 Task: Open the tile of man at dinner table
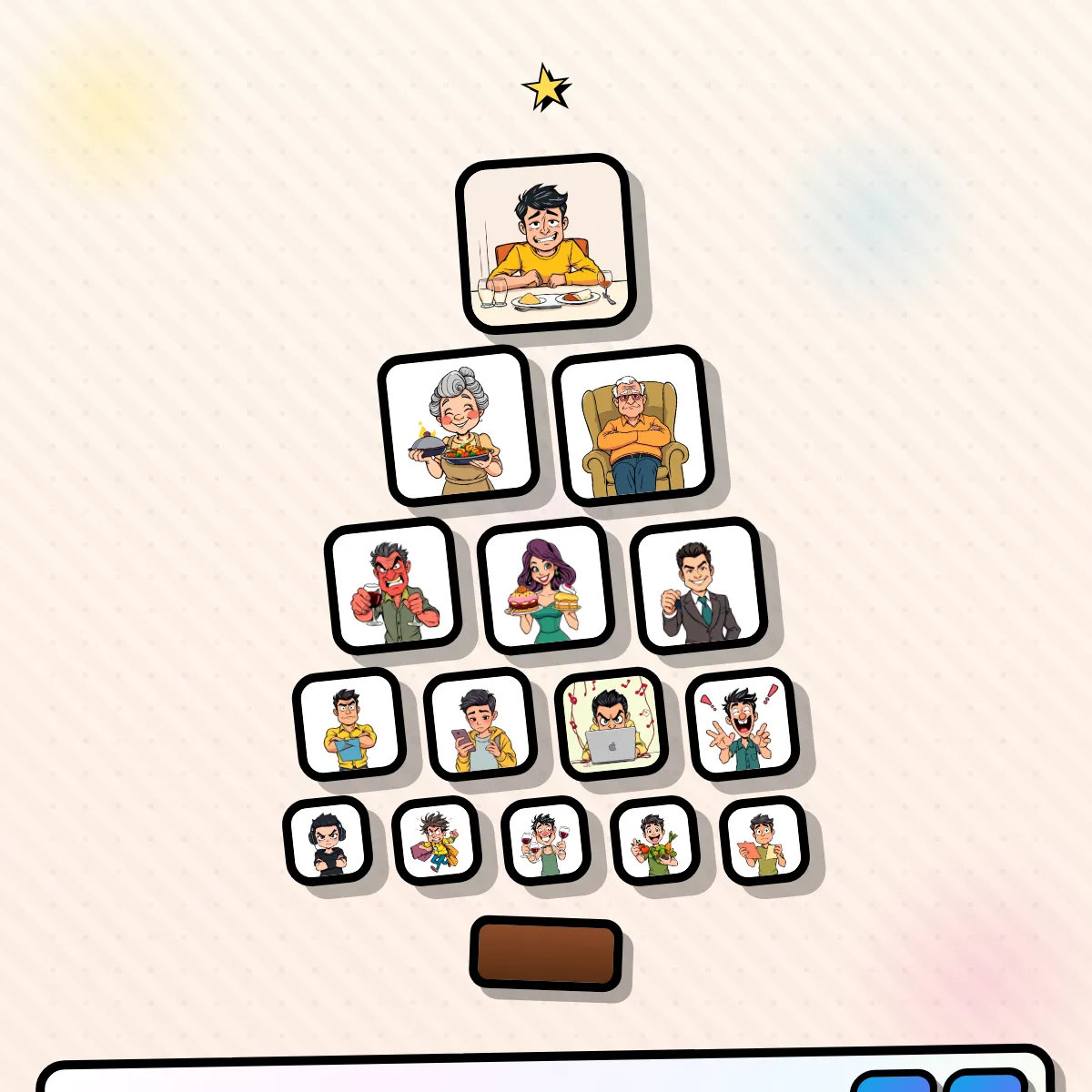545,244
